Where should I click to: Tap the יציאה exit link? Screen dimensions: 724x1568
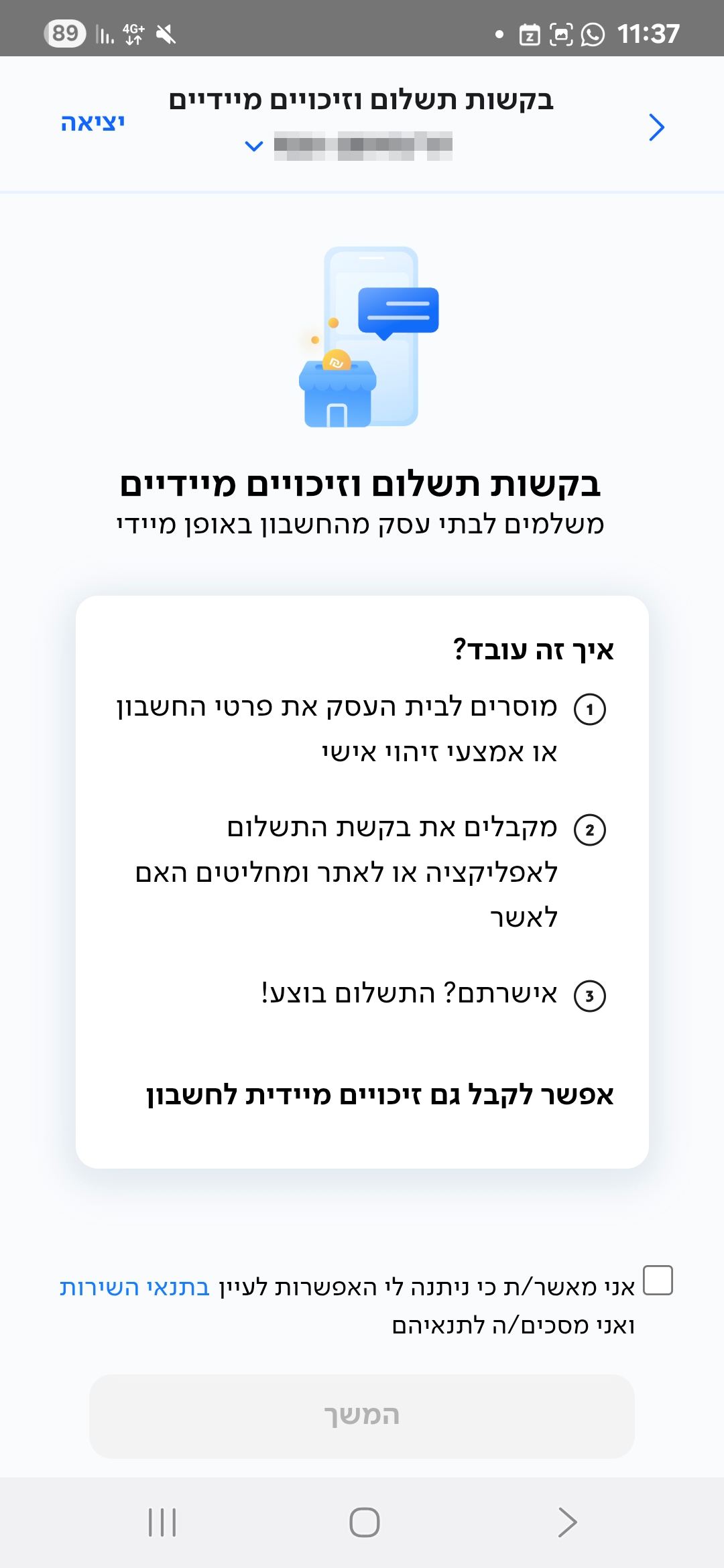coord(93,123)
